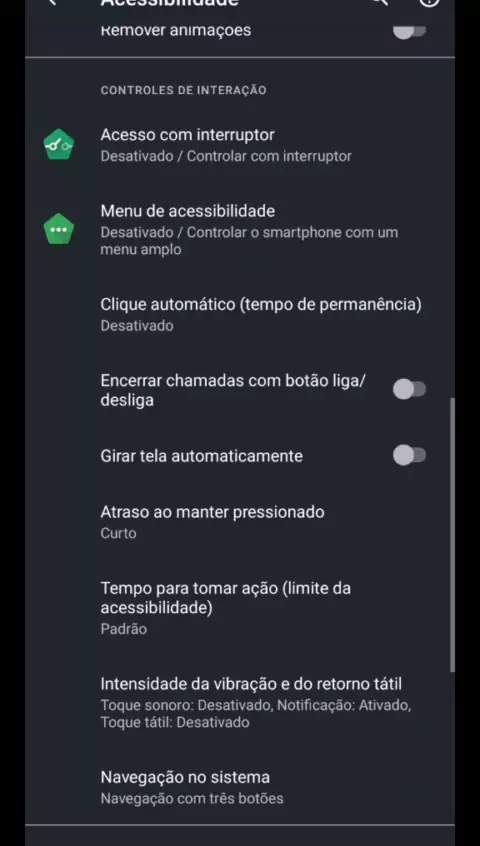The height and width of the screenshot is (846, 480).
Task: Enable Girar tela automaticamente
Action: coord(409,455)
